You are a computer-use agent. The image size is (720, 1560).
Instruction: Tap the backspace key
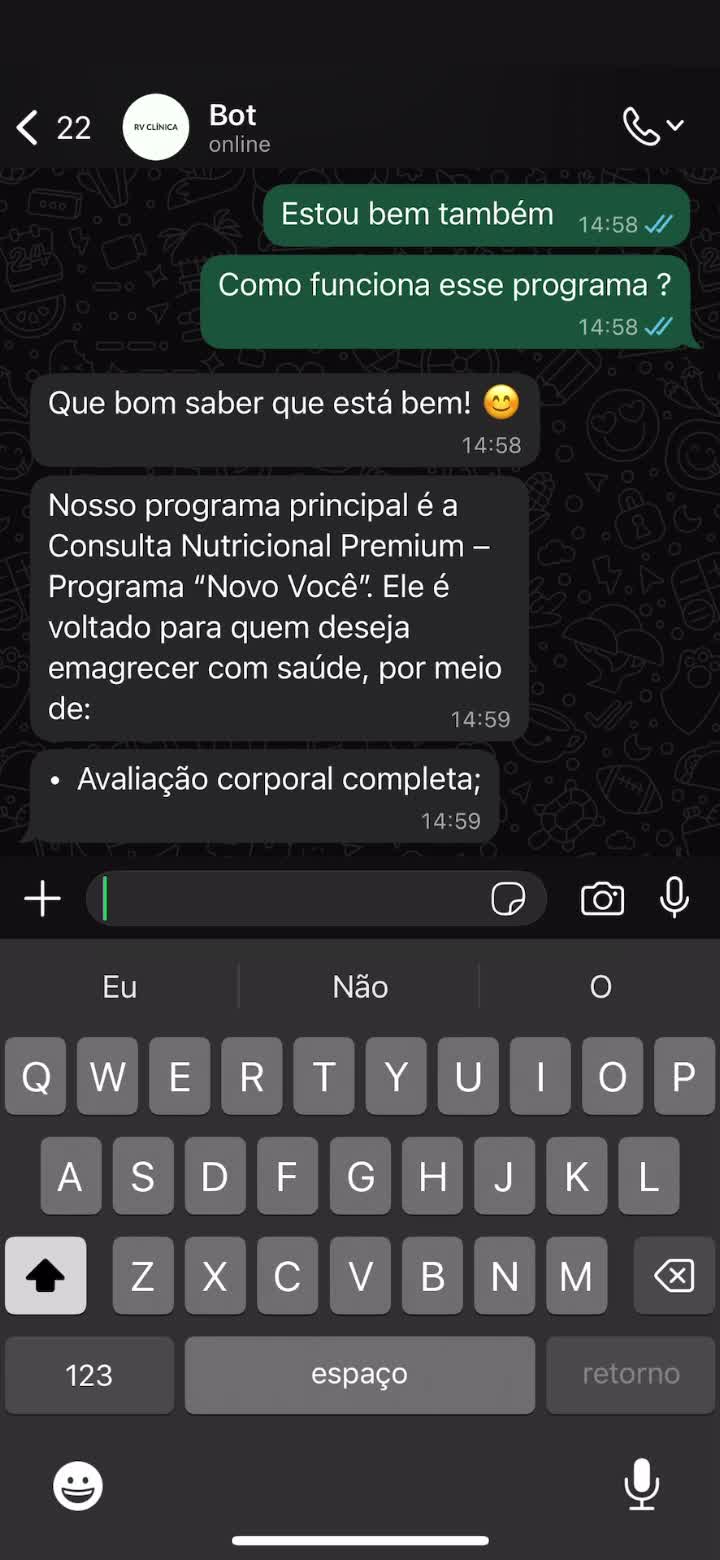point(673,1275)
